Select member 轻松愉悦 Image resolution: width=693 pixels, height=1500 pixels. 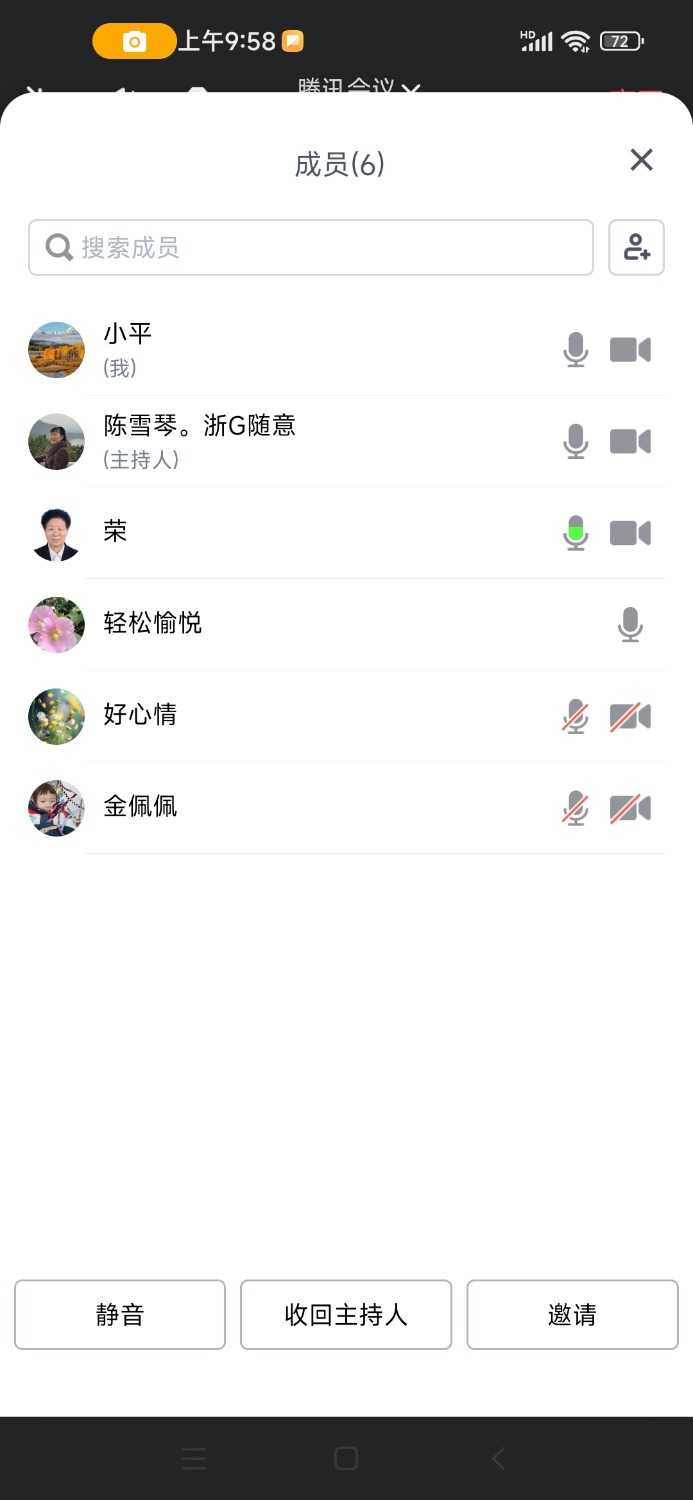pyautogui.click(x=300, y=624)
